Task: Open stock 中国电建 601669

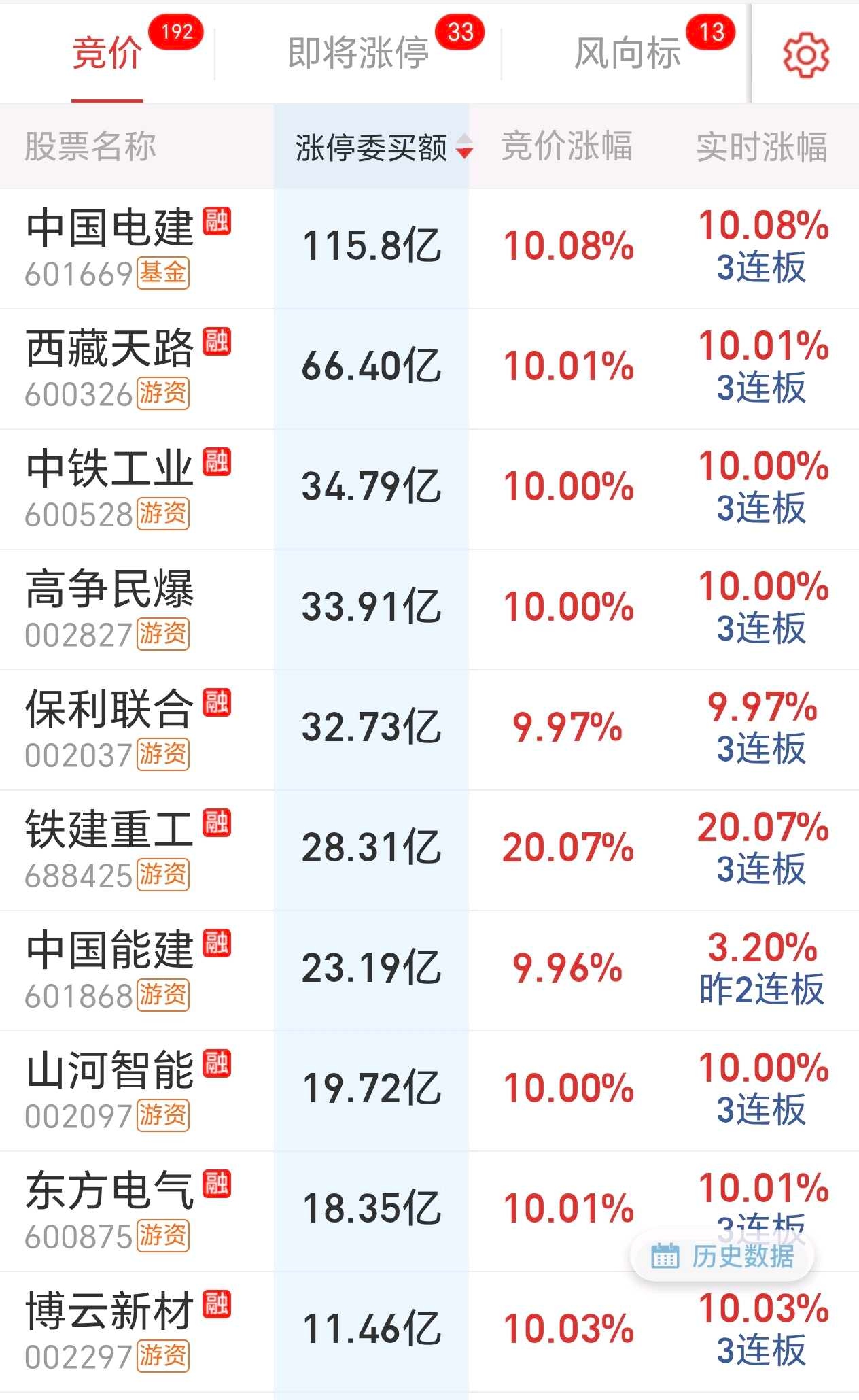Action: [429, 248]
